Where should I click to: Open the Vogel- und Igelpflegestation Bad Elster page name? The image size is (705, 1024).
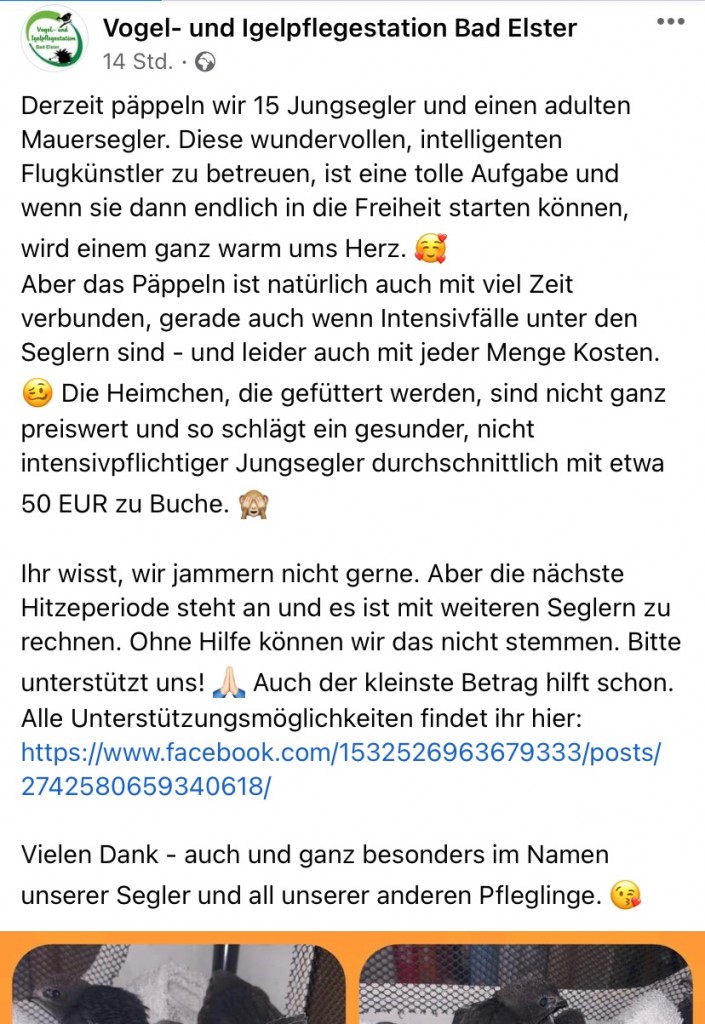(x=340, y=28)
